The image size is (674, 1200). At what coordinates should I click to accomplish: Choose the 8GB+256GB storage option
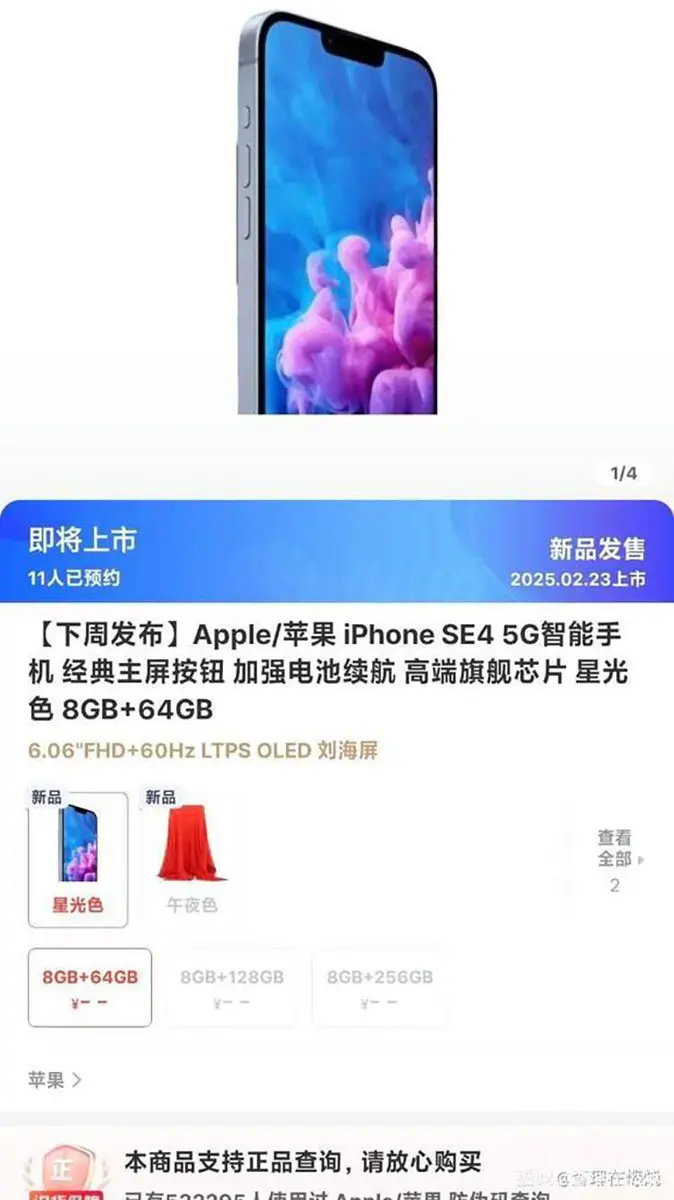click(x=380, y=987)
